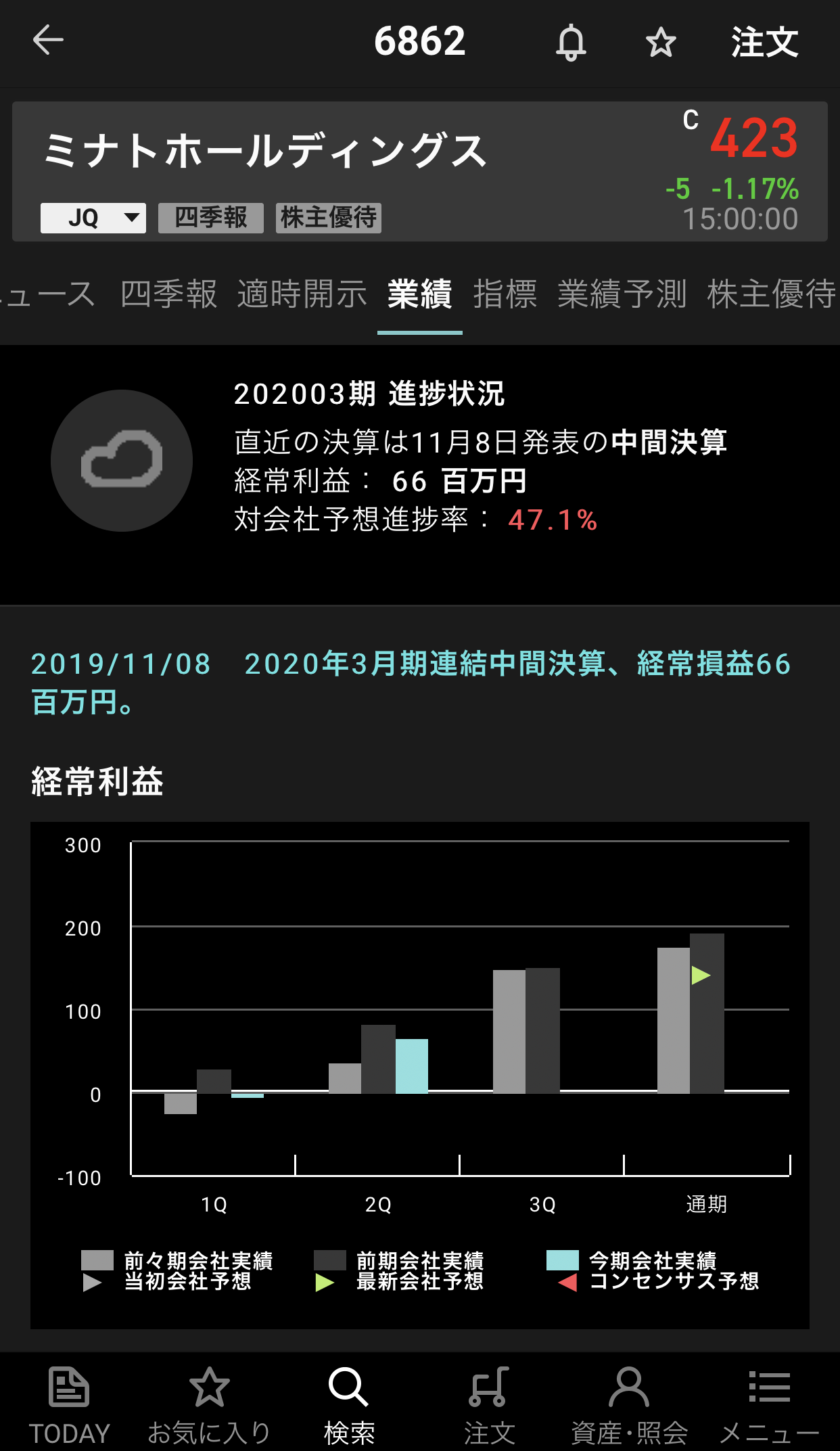
Task: Open the price alert bell
Action: click(x=571, y=43)
